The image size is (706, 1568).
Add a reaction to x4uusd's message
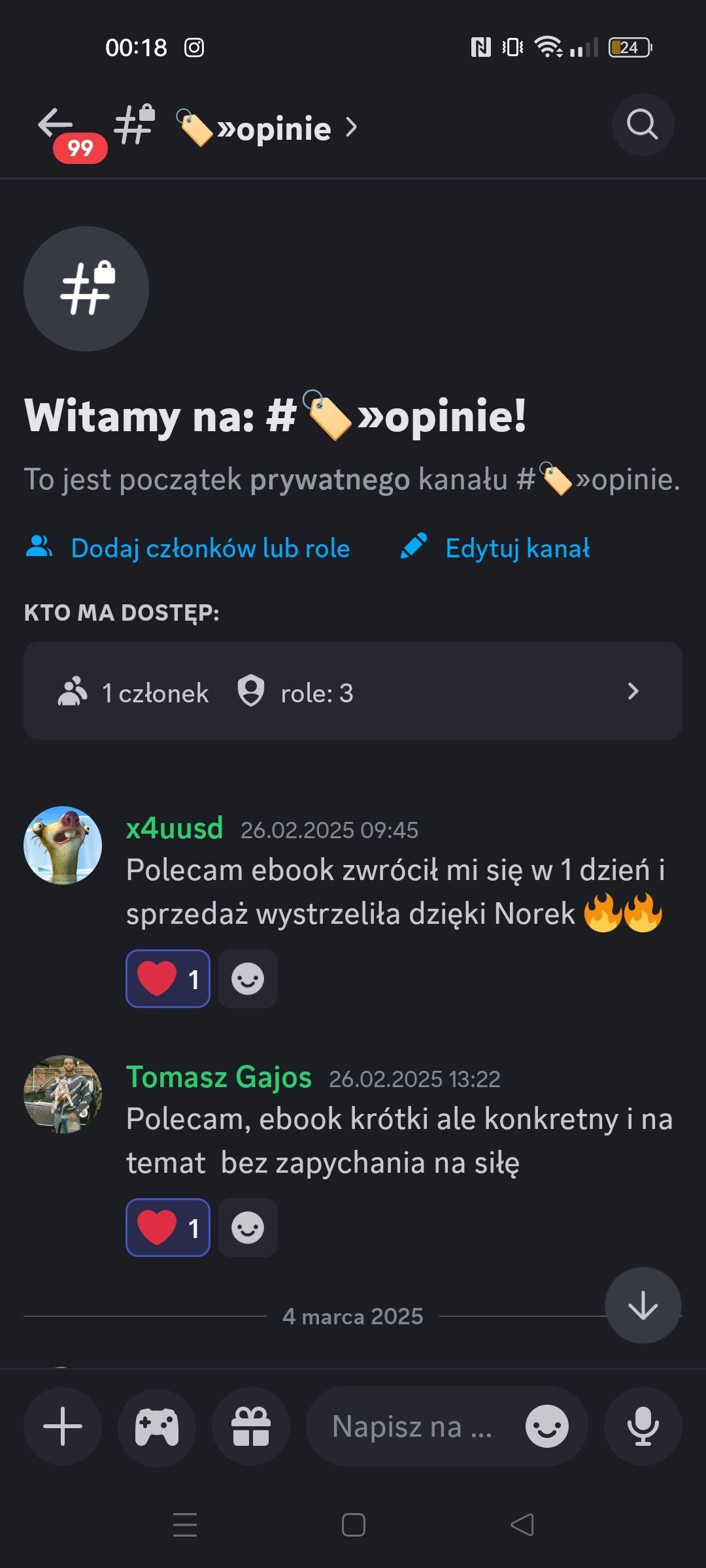[x=248, y=979]
